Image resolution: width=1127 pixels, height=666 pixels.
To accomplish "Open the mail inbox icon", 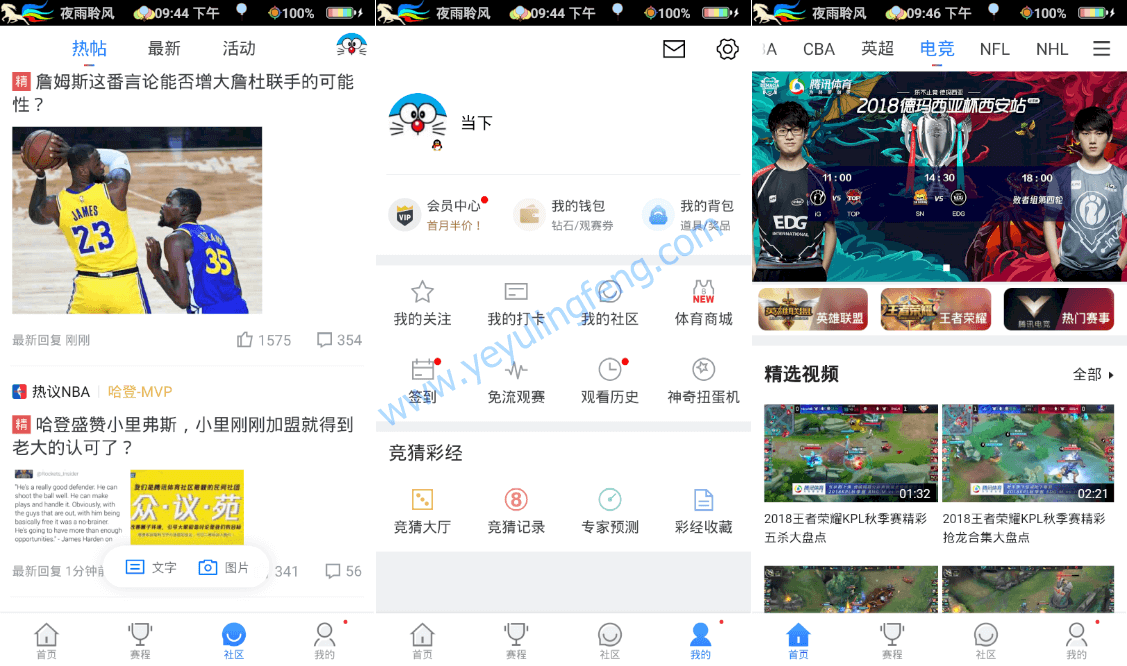I will tap(674, 49).
